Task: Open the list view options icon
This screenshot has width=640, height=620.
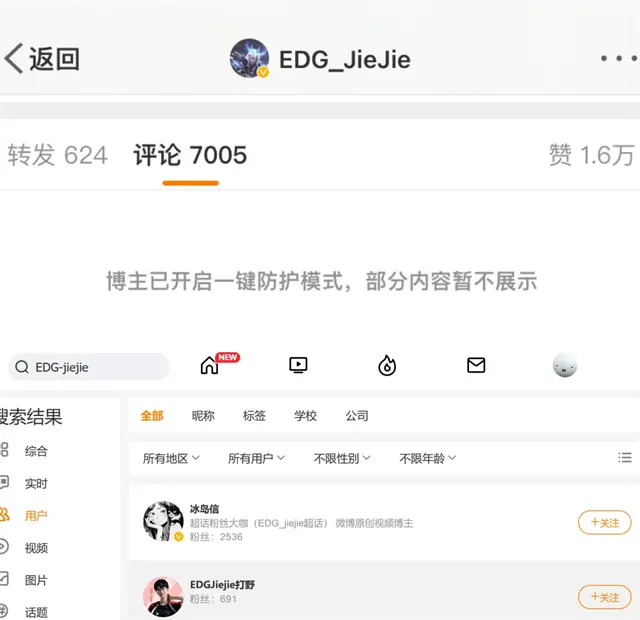Action: [x=625, y=458]
